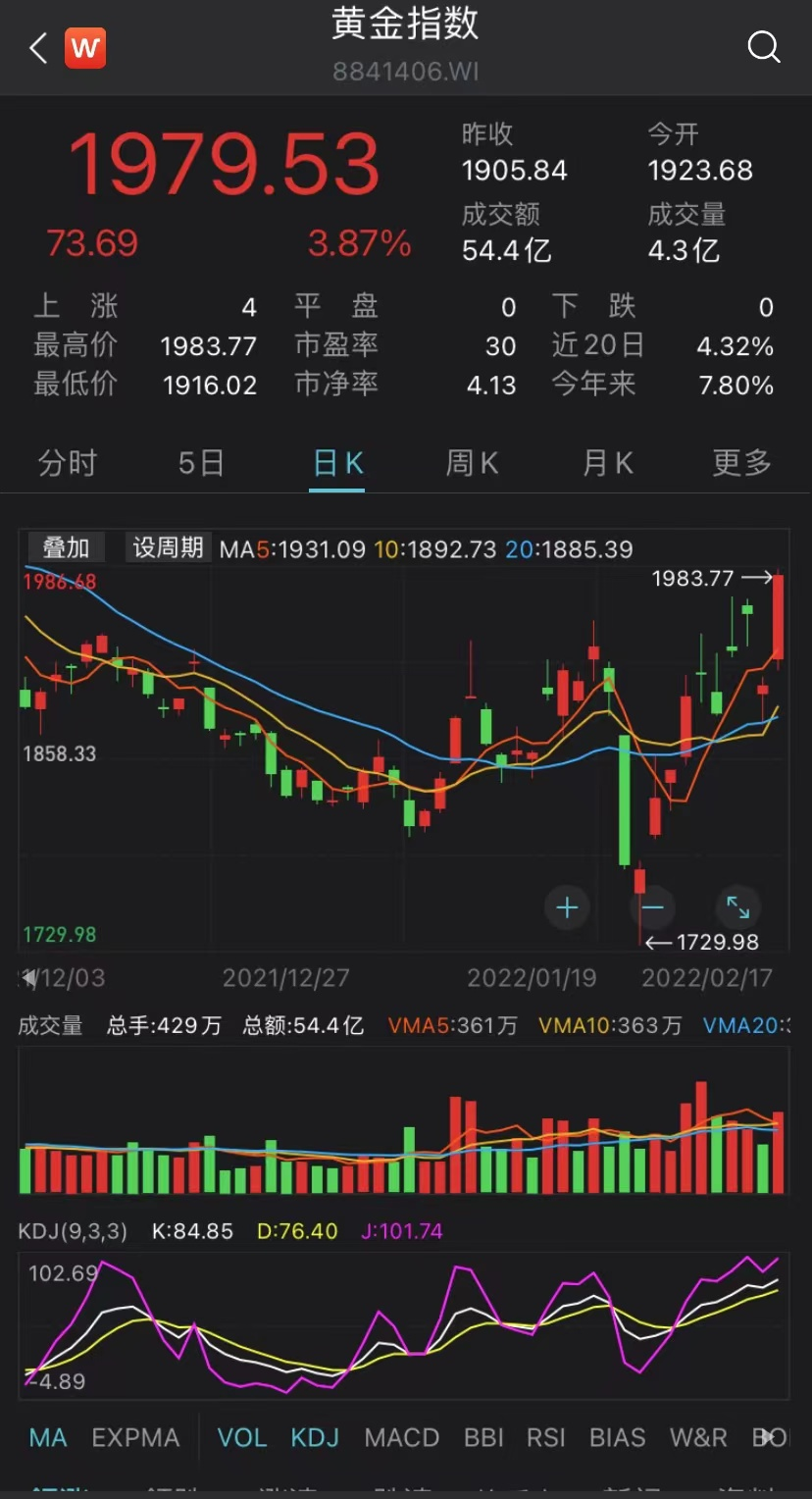Select the W&R indicator
Viewport: 812px width, 1499px height.
(x=698, y=1438)
